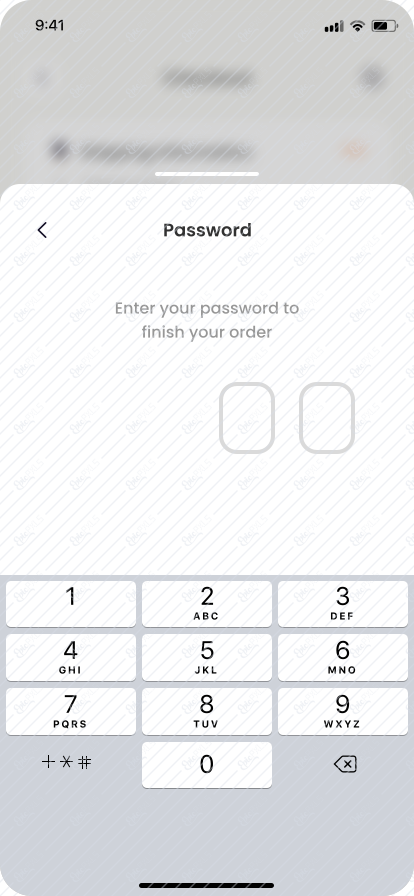Delete the last digit with backspace

click(x=345, y=764)
